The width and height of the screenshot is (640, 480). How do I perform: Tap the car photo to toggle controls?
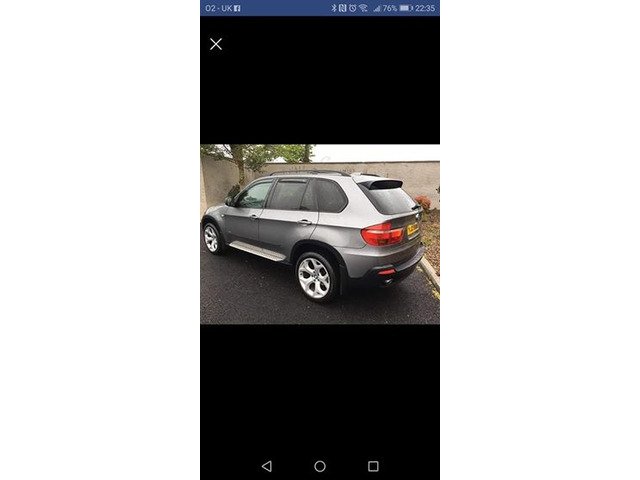[320, 234]
